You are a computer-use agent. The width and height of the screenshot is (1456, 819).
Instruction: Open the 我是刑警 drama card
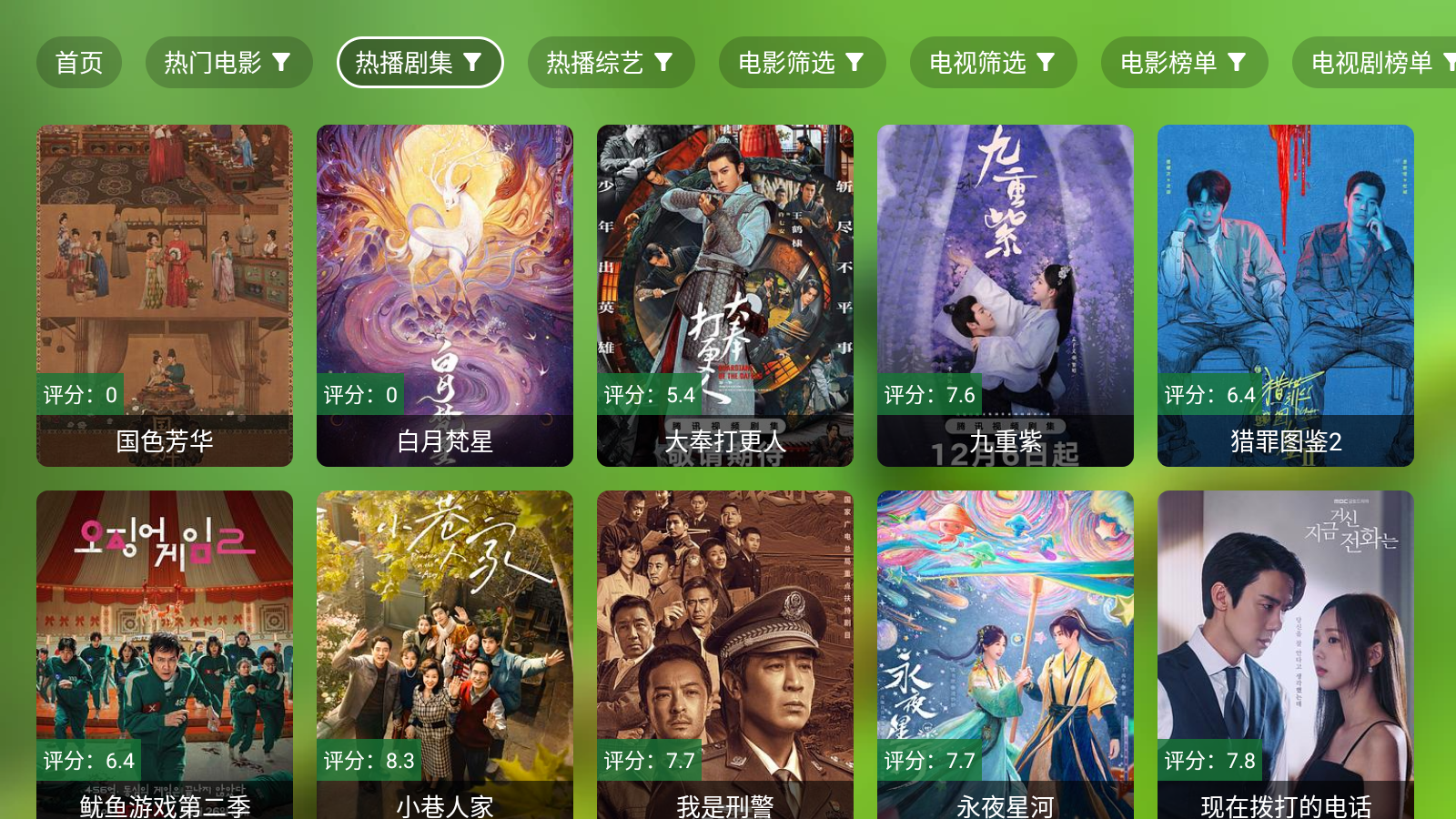725,655
